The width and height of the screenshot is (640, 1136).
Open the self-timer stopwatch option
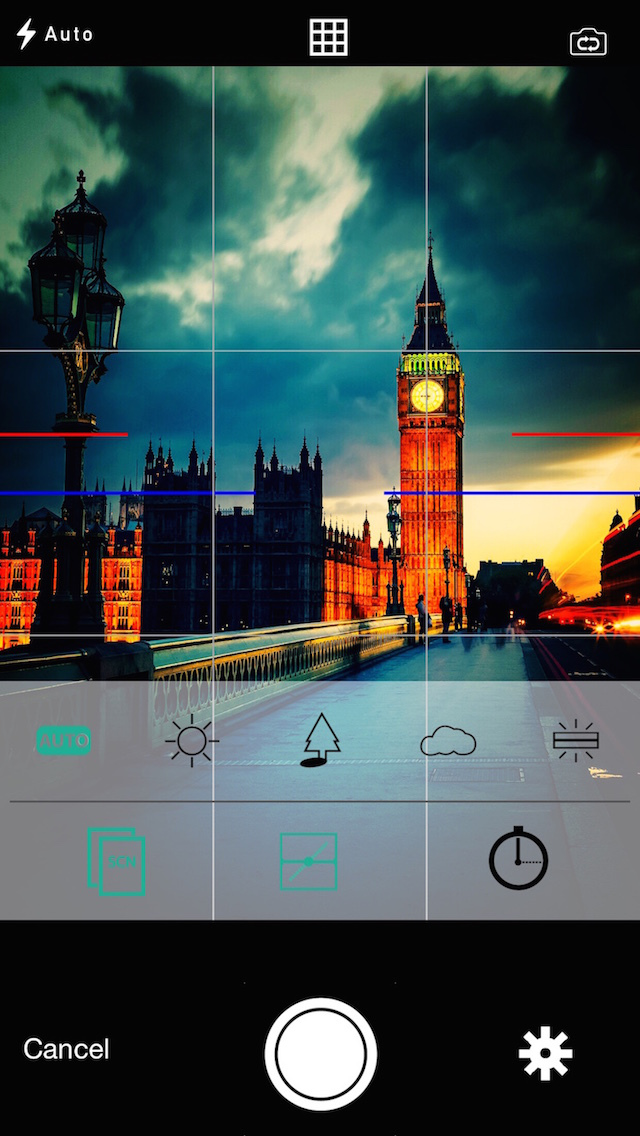click(x=518, y=858)
